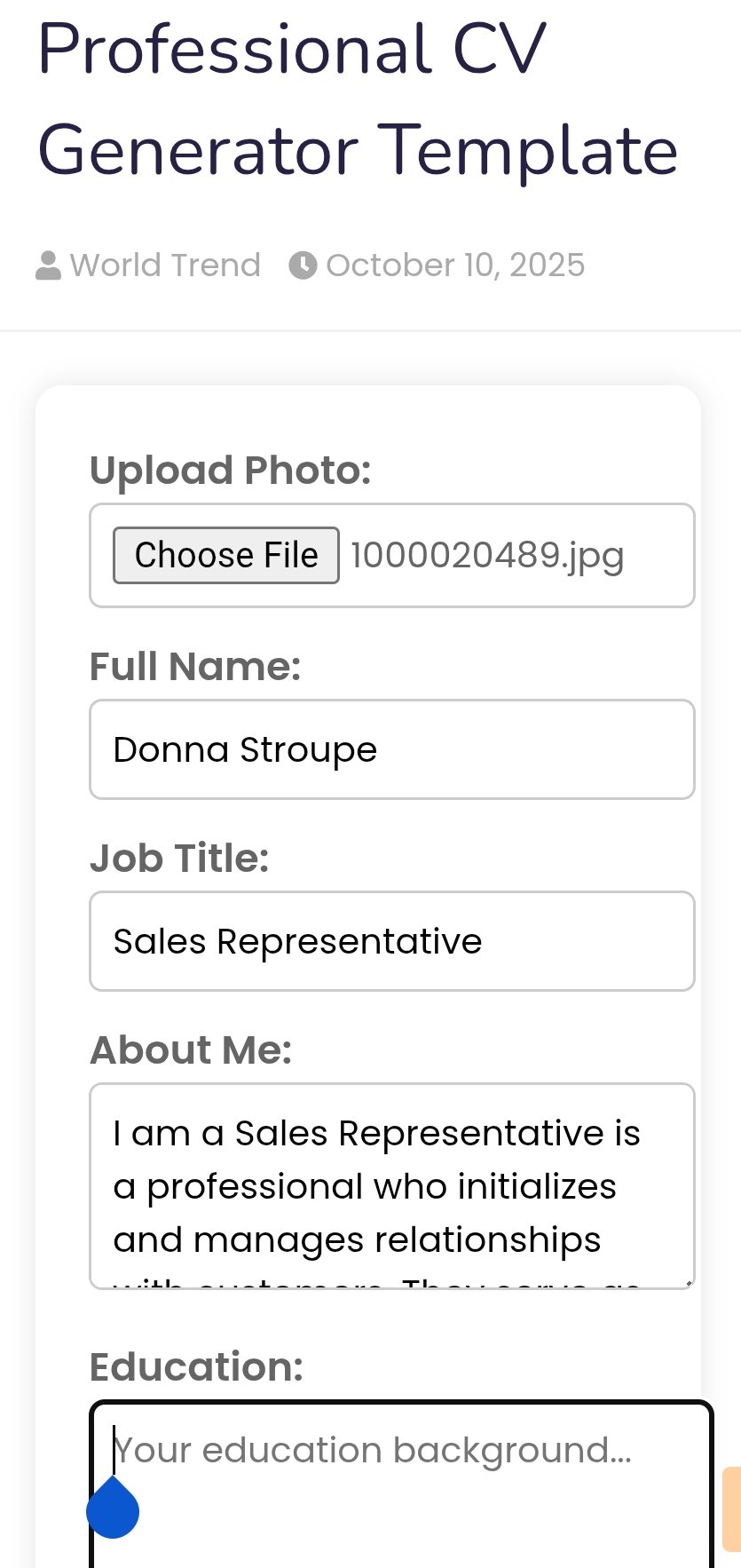741x1568 pixels.
Task: Edit the Job Title field
Action: point(391,941)
